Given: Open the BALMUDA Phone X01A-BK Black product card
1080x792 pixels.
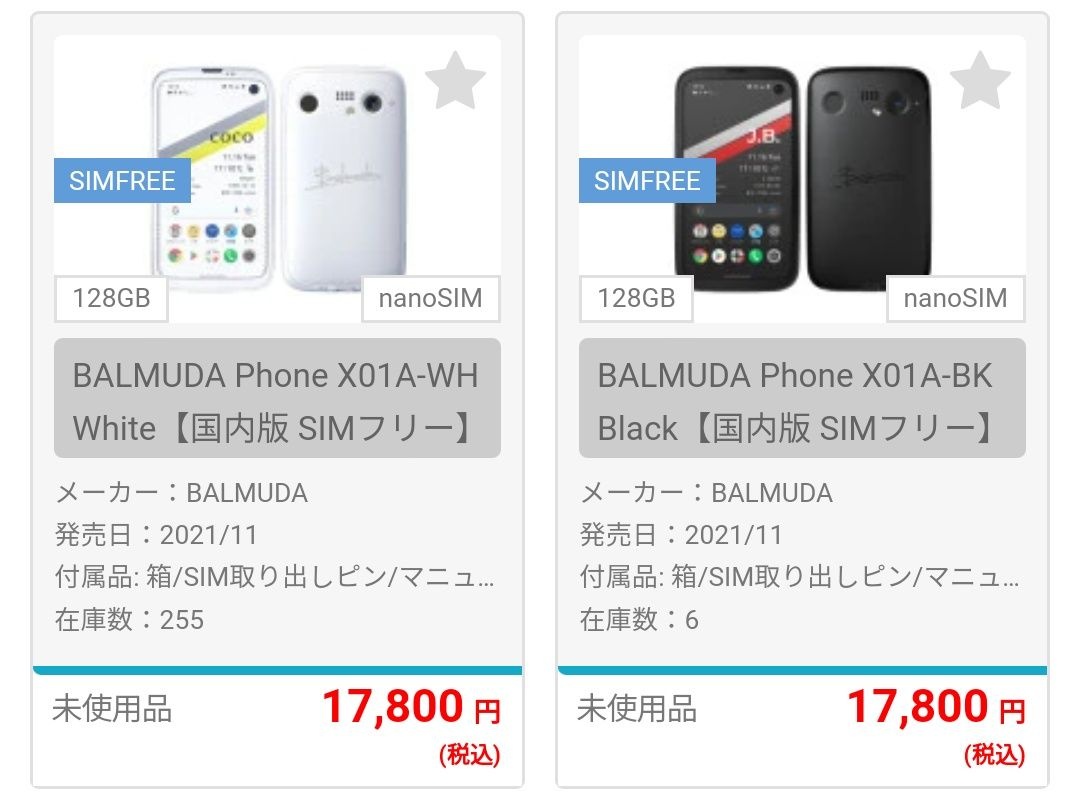Looking at the screenshot, I should click(x=802, y=400).
